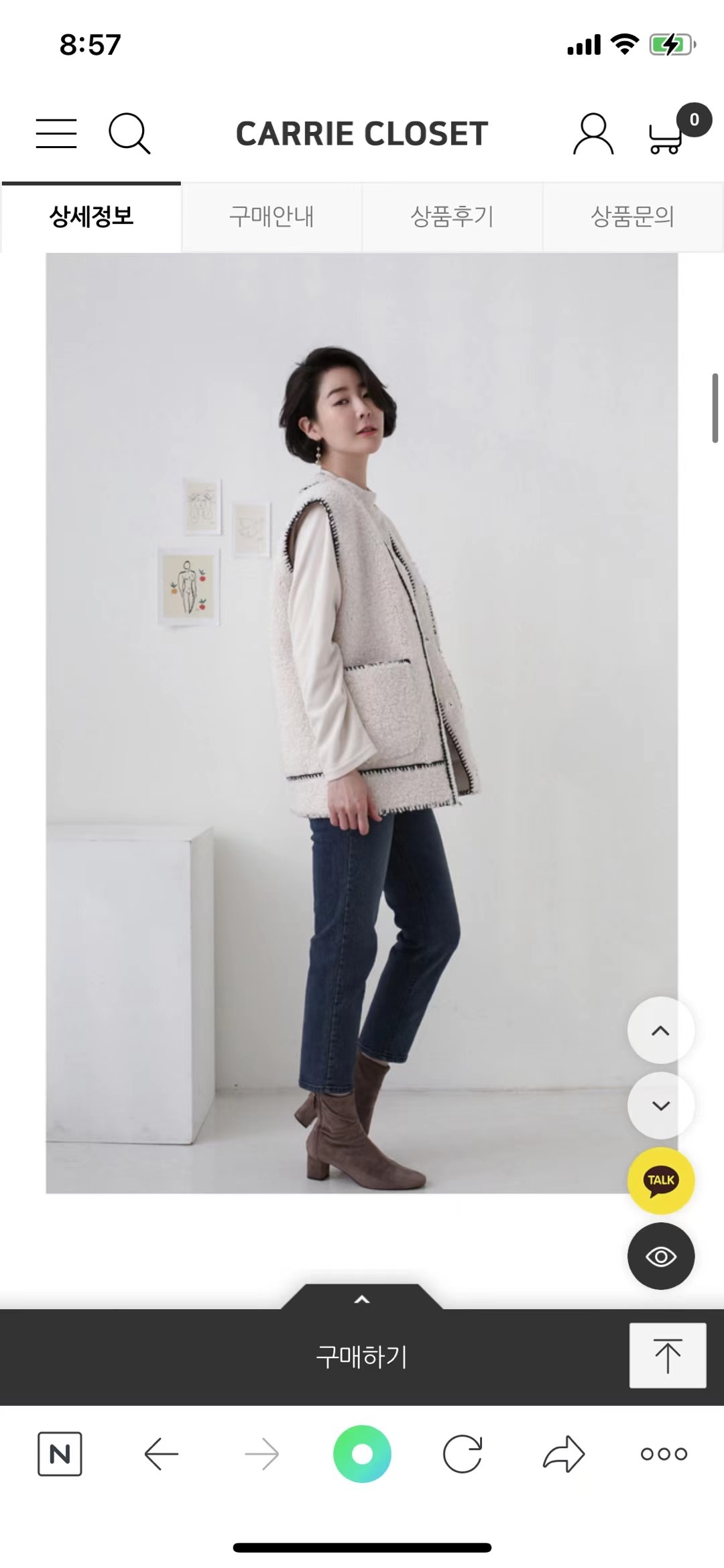Open the hamburger menu
The height and width of the screenshot is (1568, 724).
pos(56,133)
